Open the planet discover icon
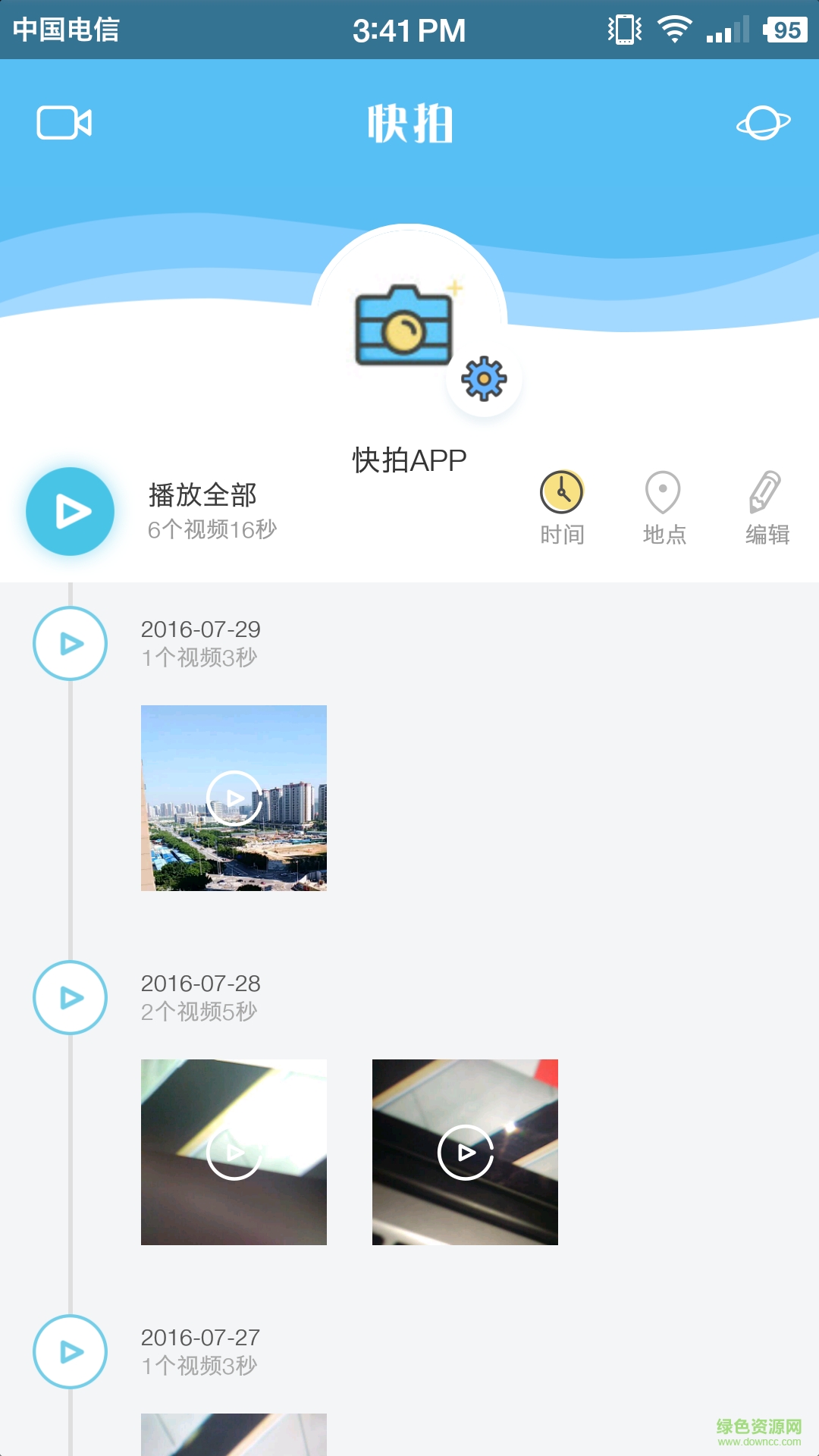The image size is (819, 1456). tap(763, 123)
